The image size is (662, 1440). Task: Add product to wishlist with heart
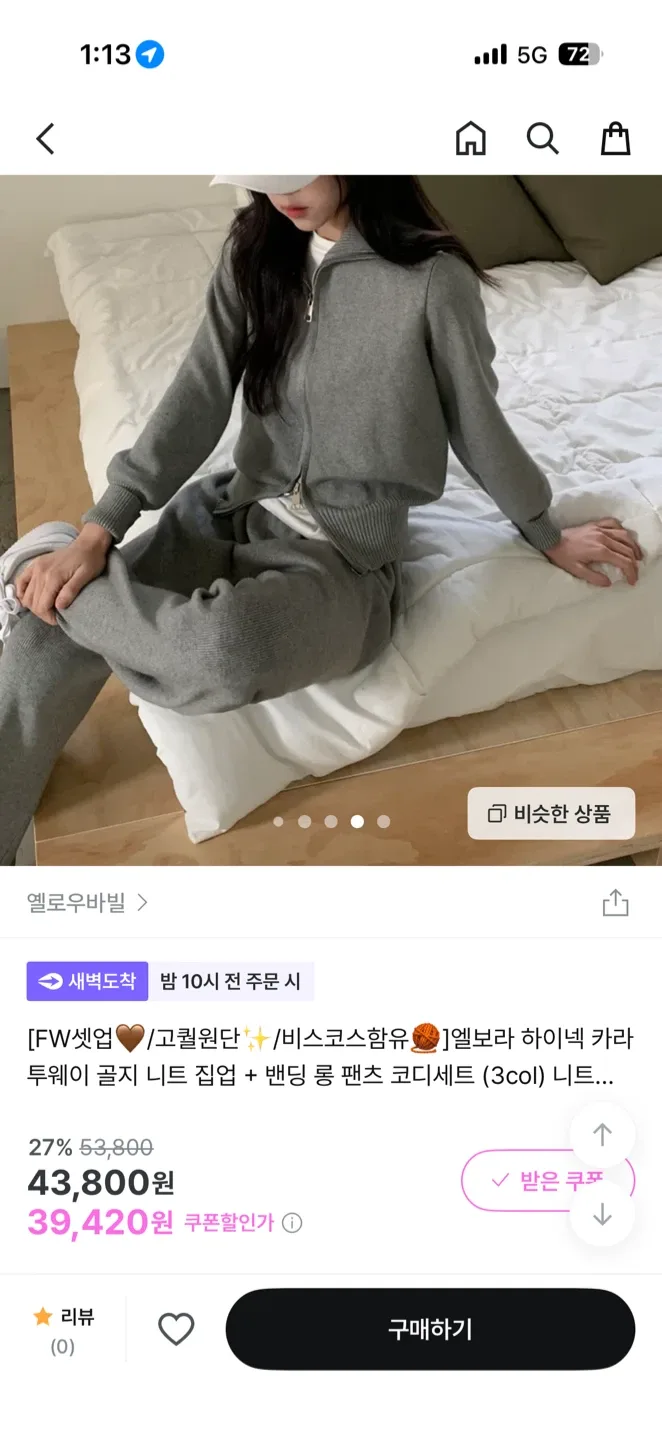(x=176, y=1329)
